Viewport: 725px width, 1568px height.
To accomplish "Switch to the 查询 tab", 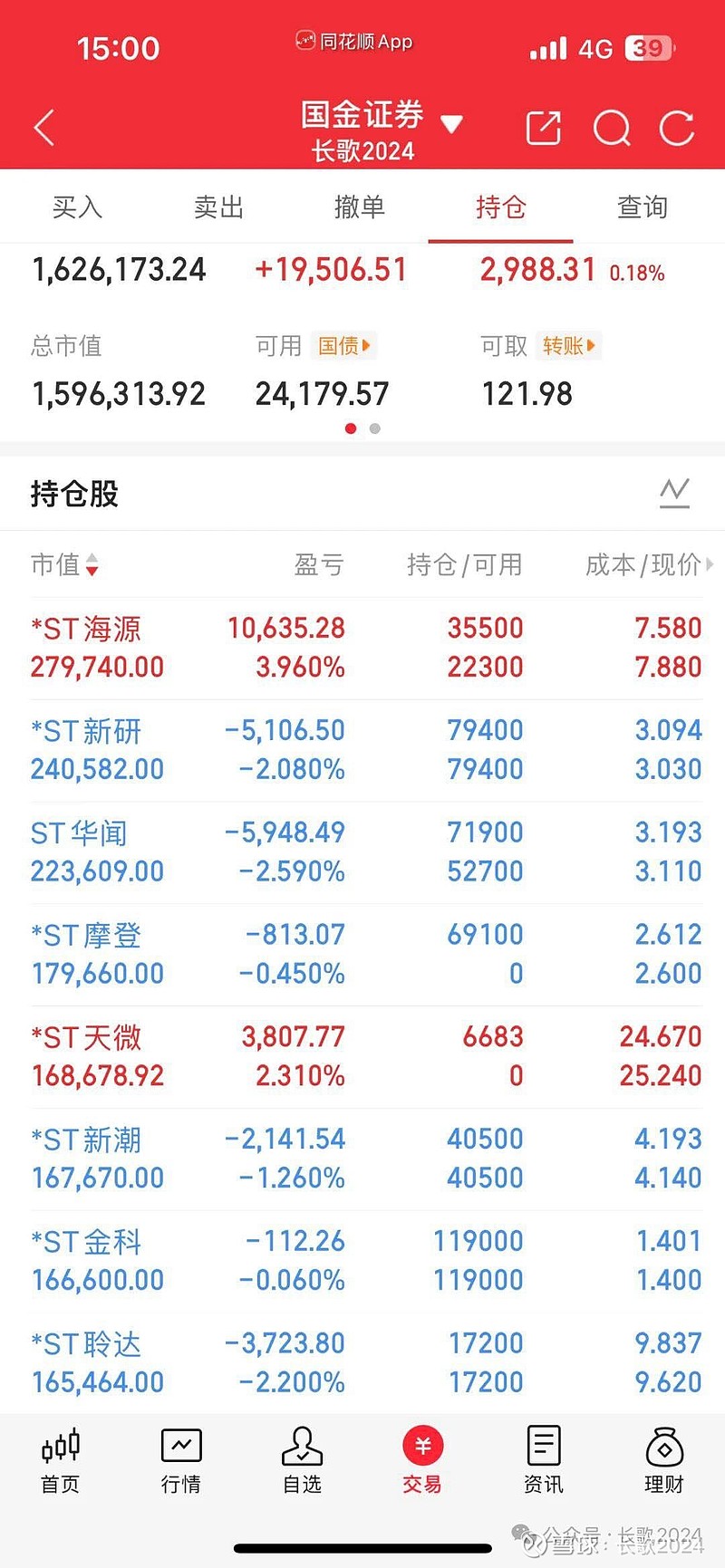I will [642, 207].
